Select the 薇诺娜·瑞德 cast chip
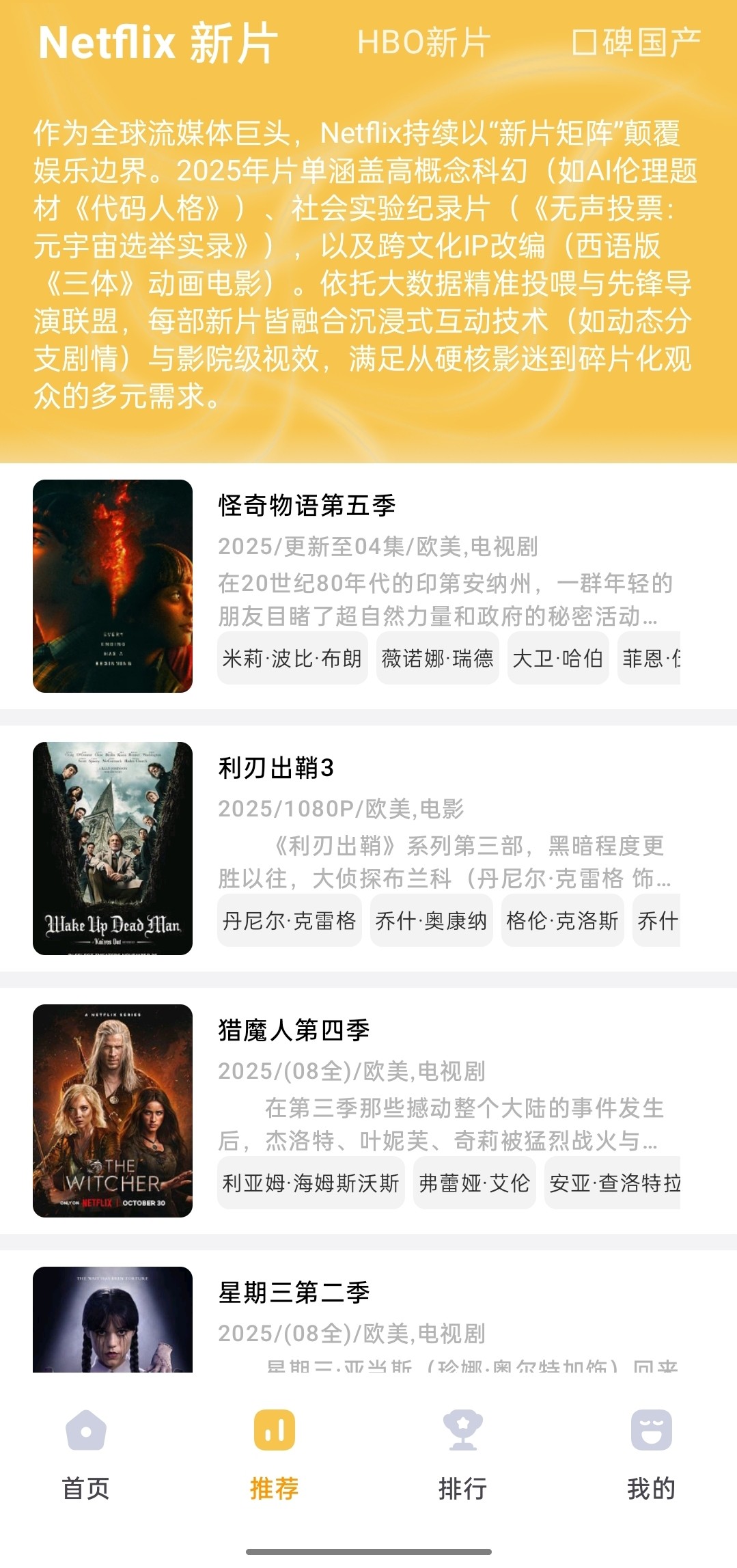Screen dimensions: 737x1568 tap(437, 659)
